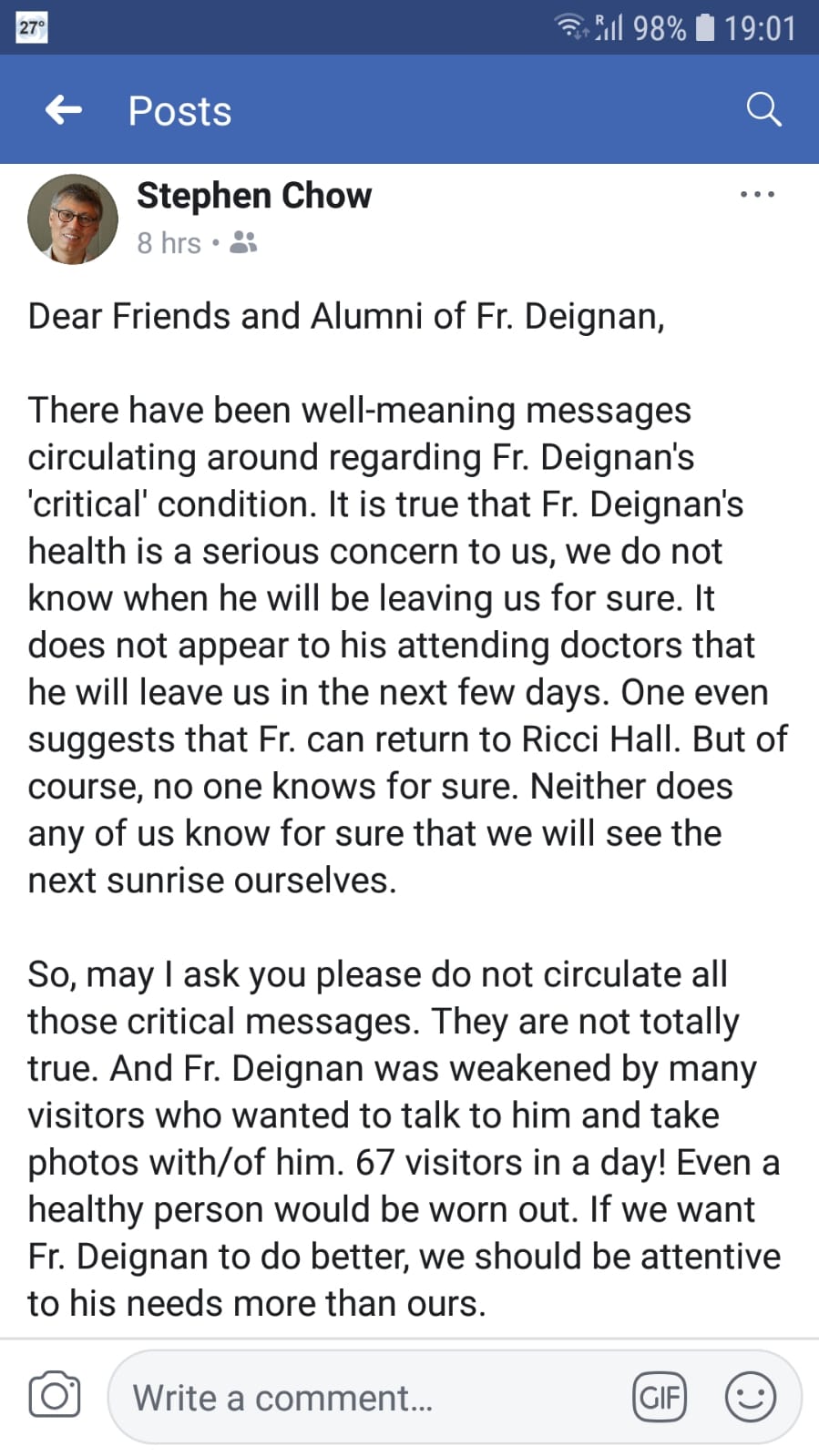Open Stephen Chow's profile via his name
The image size is (819, 1456).
pos(254,196)
